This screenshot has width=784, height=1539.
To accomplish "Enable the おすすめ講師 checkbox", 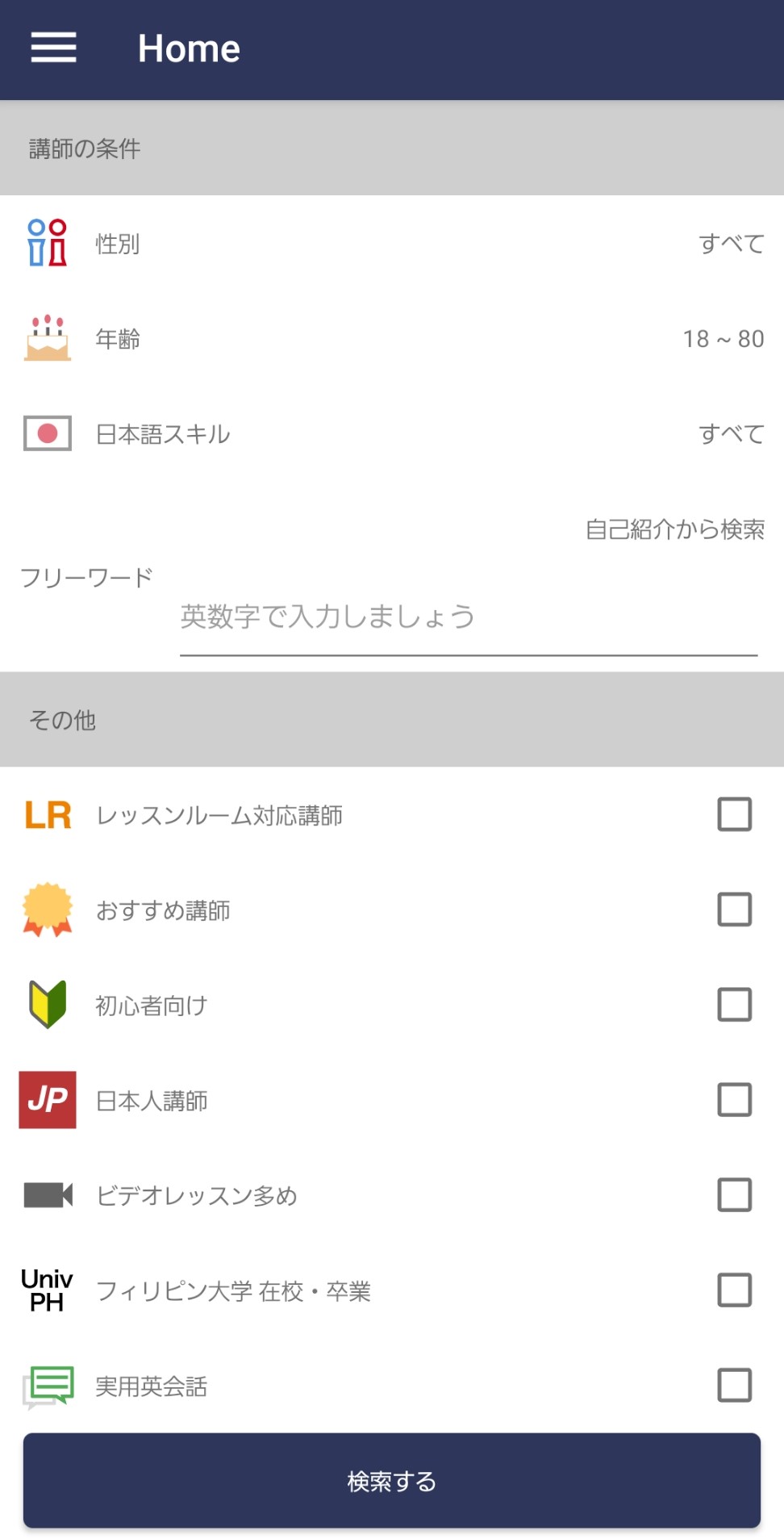I will 734,910.
